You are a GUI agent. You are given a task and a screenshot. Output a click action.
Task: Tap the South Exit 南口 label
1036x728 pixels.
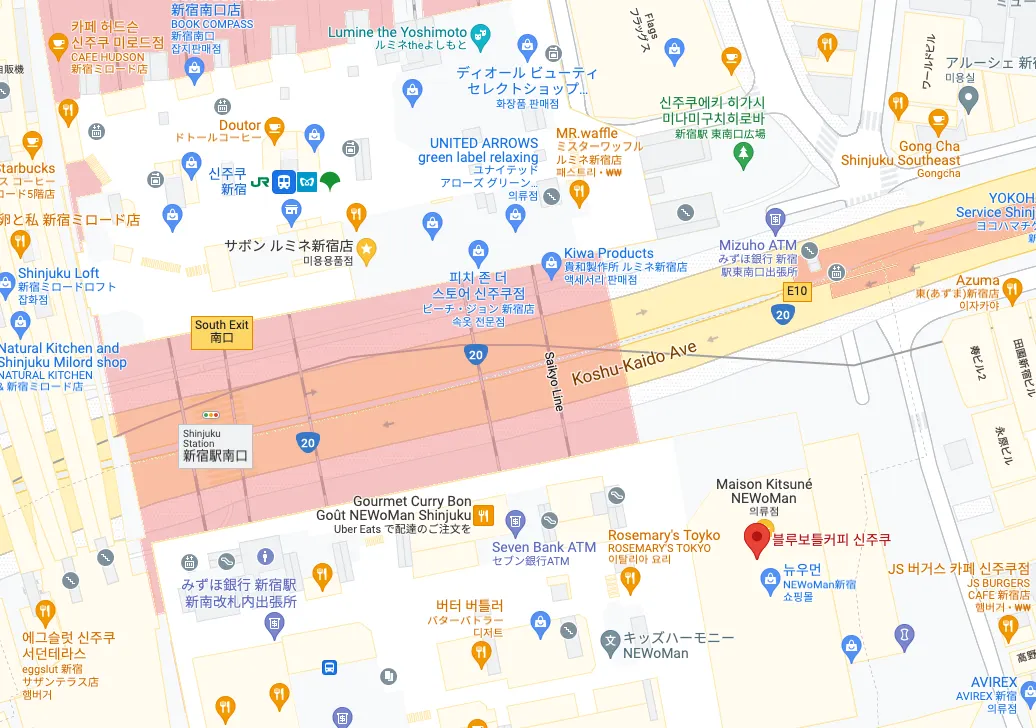click(222, 332)
